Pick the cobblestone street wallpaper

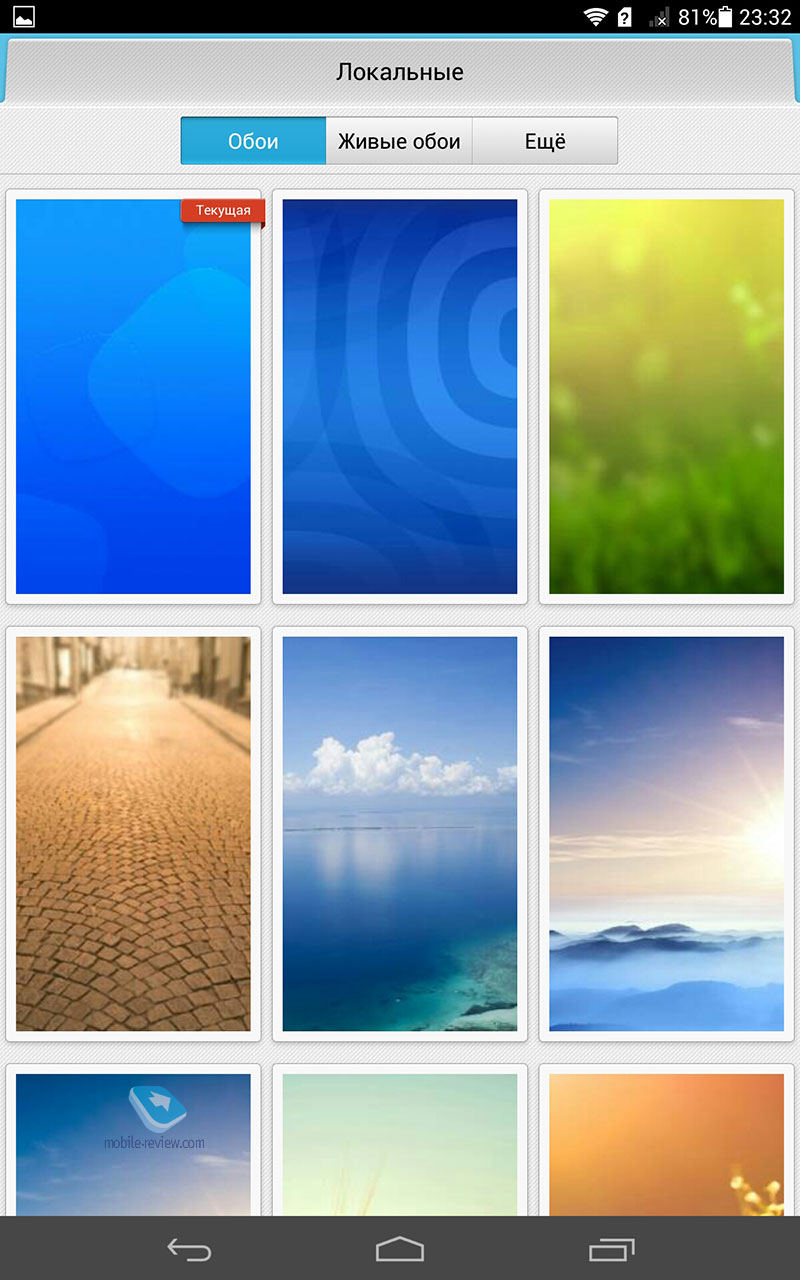133,834
